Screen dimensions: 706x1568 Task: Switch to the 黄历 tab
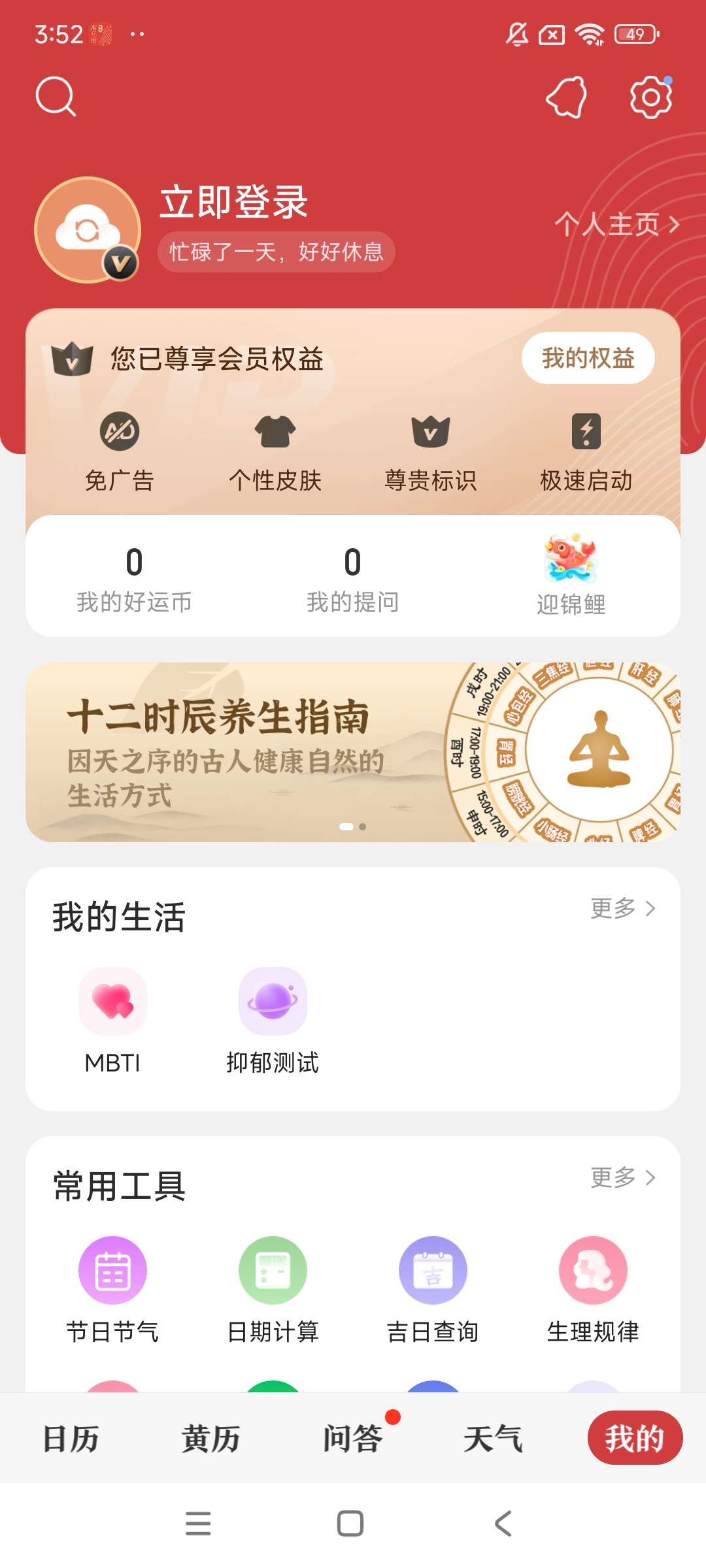[x=211, y=1438]
